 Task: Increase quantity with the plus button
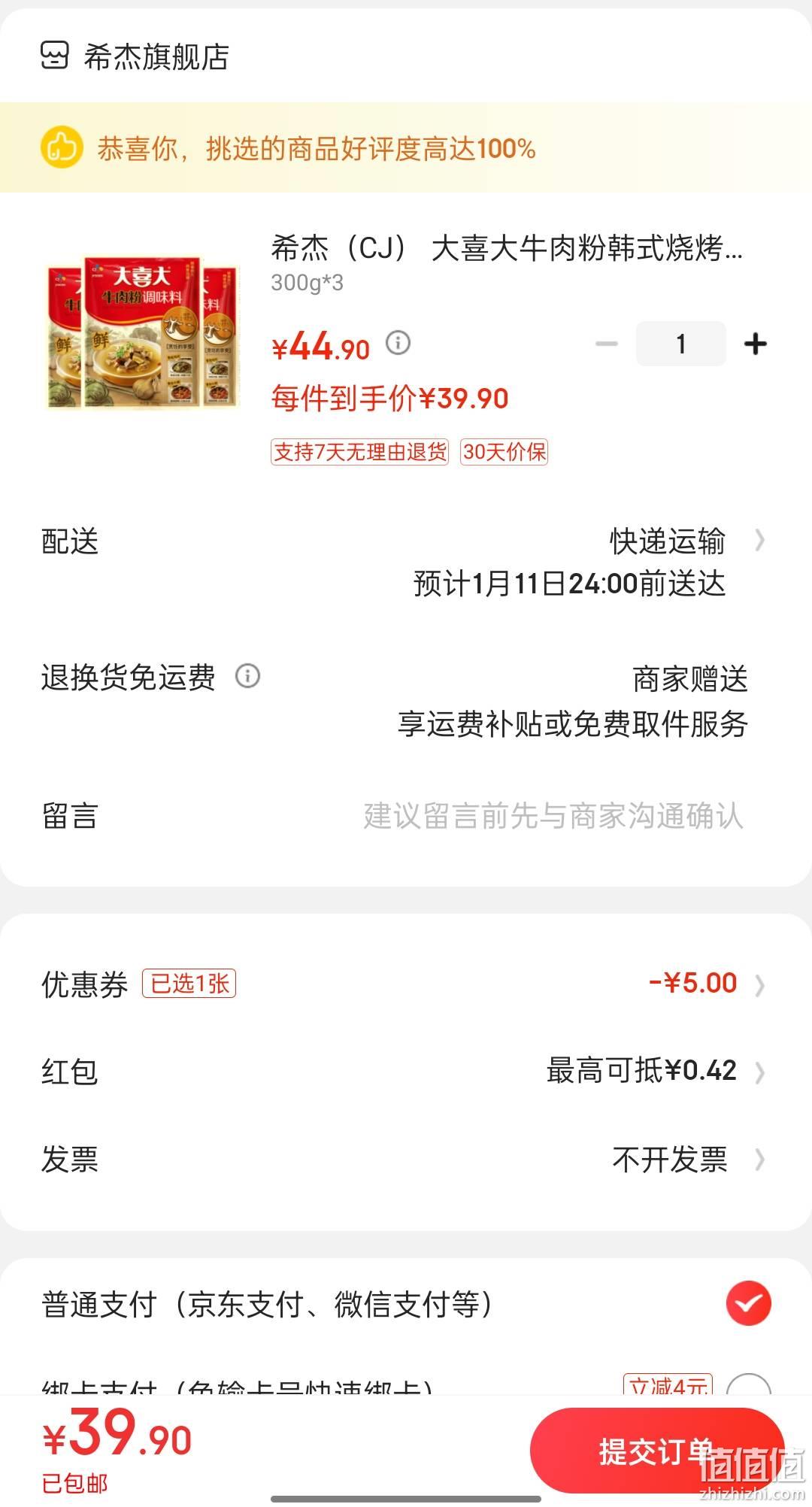pyautogui.click(x=755, y=344)
